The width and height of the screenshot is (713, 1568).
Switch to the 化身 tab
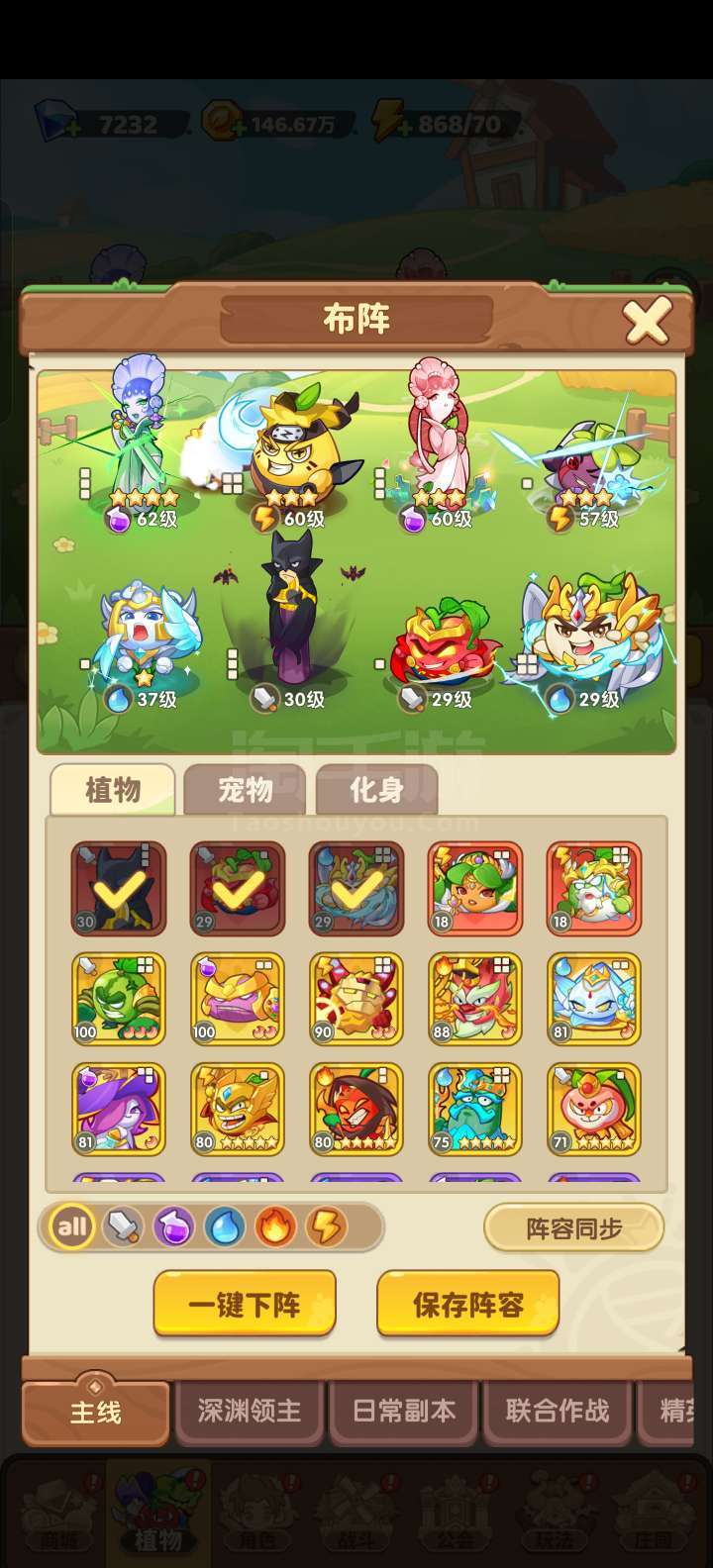(376, 790)
